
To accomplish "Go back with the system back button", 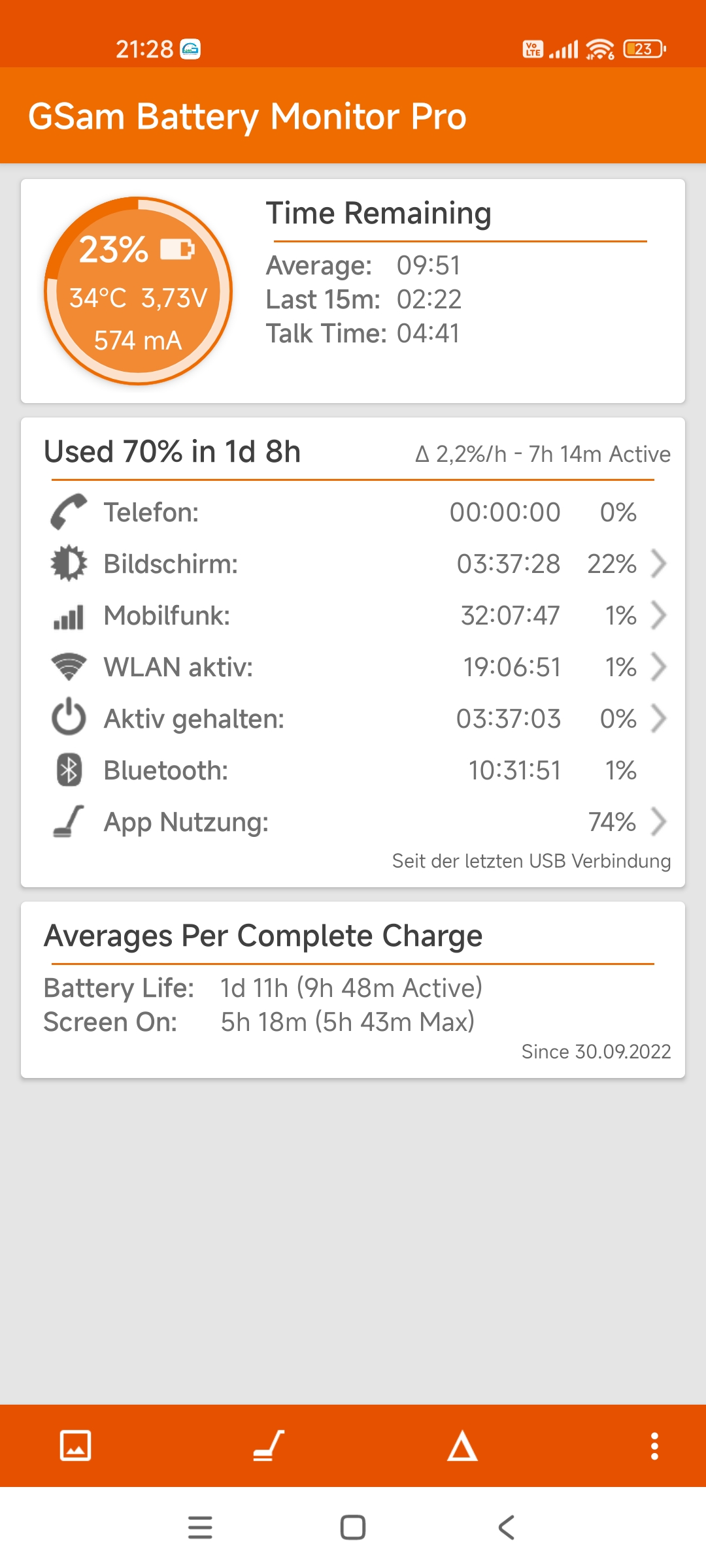I will [507, 1527].
